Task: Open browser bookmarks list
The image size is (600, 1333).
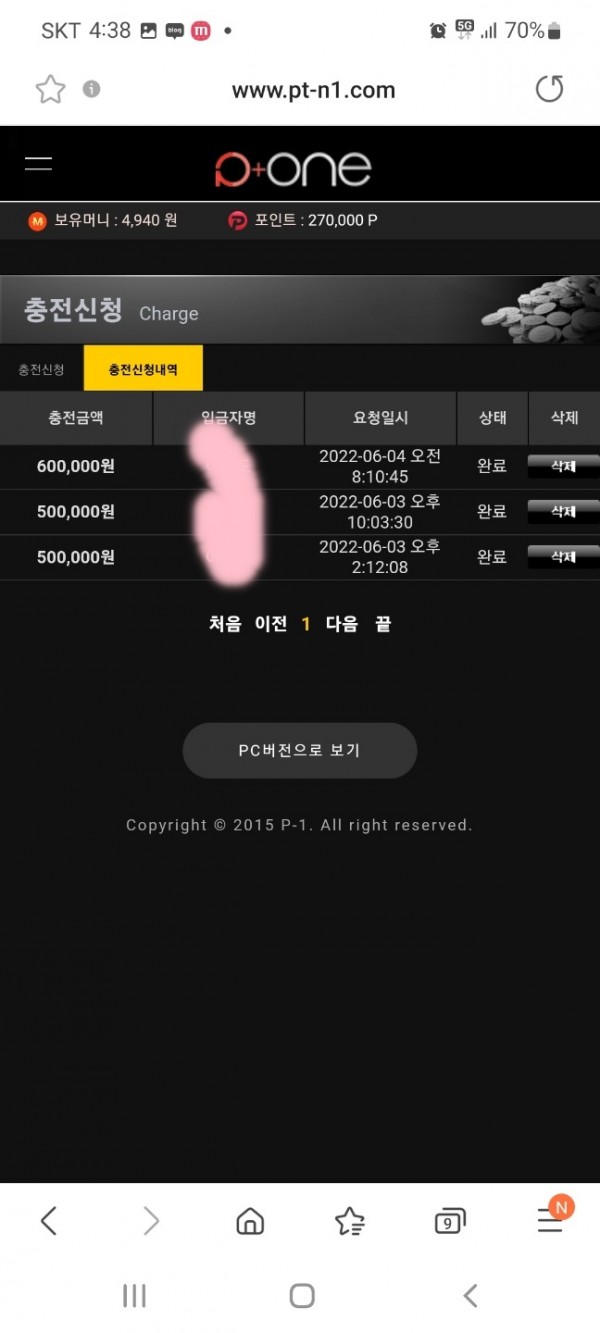Action: tap(349, 1220)
